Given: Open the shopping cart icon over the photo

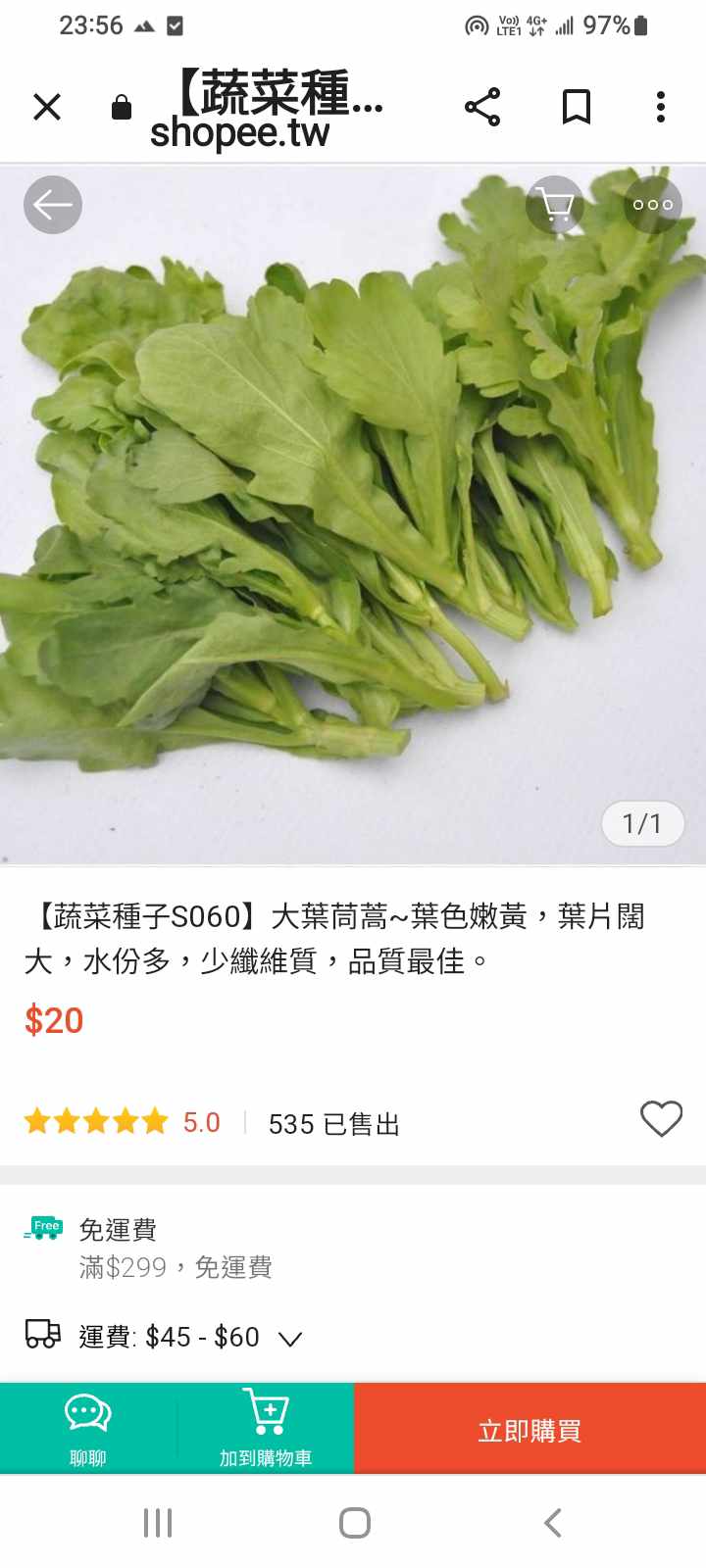Looking at the screenshot, I should click(x=556, y=205).
